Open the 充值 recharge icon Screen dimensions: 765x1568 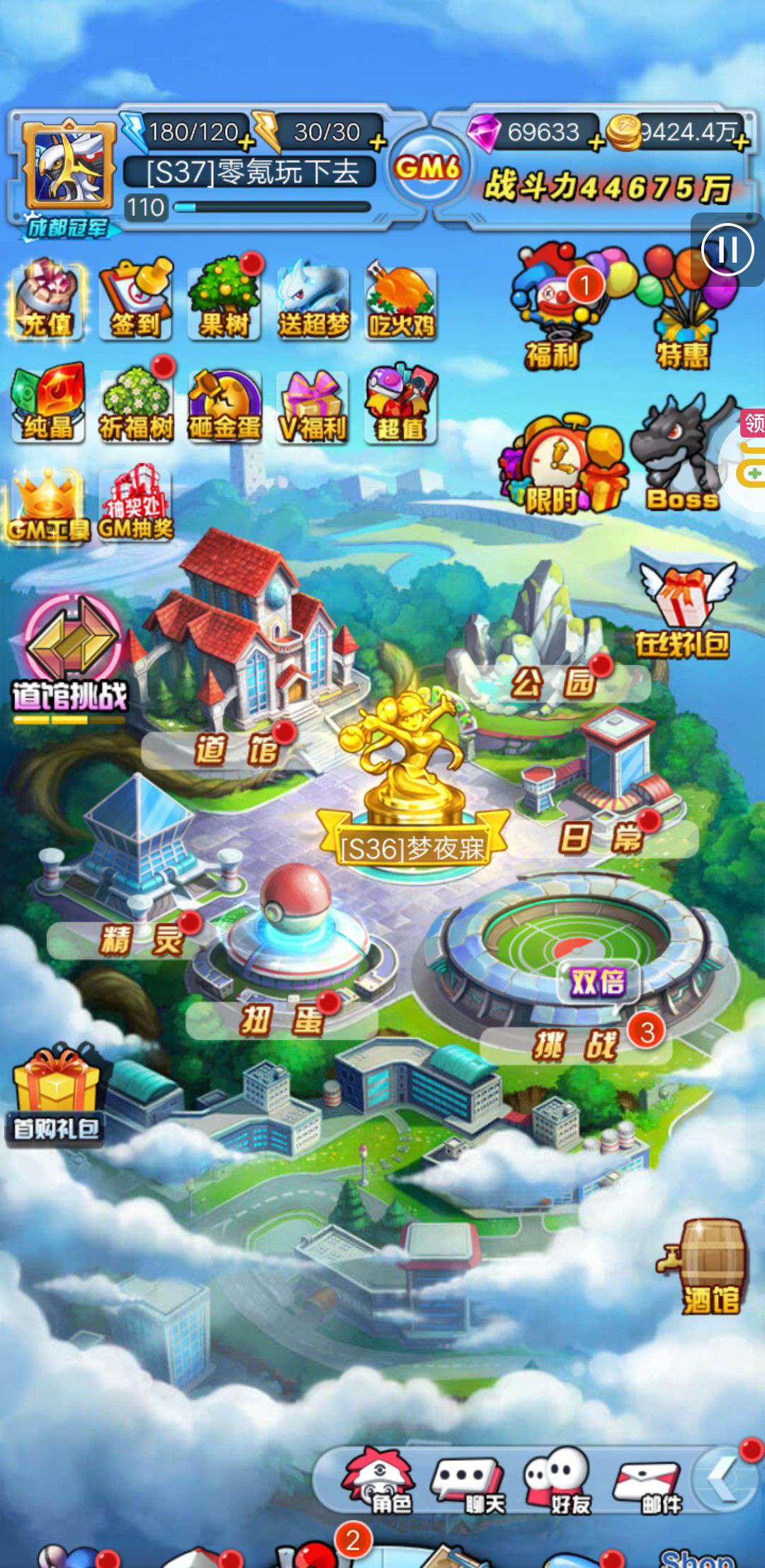click(x=47, y=301)
